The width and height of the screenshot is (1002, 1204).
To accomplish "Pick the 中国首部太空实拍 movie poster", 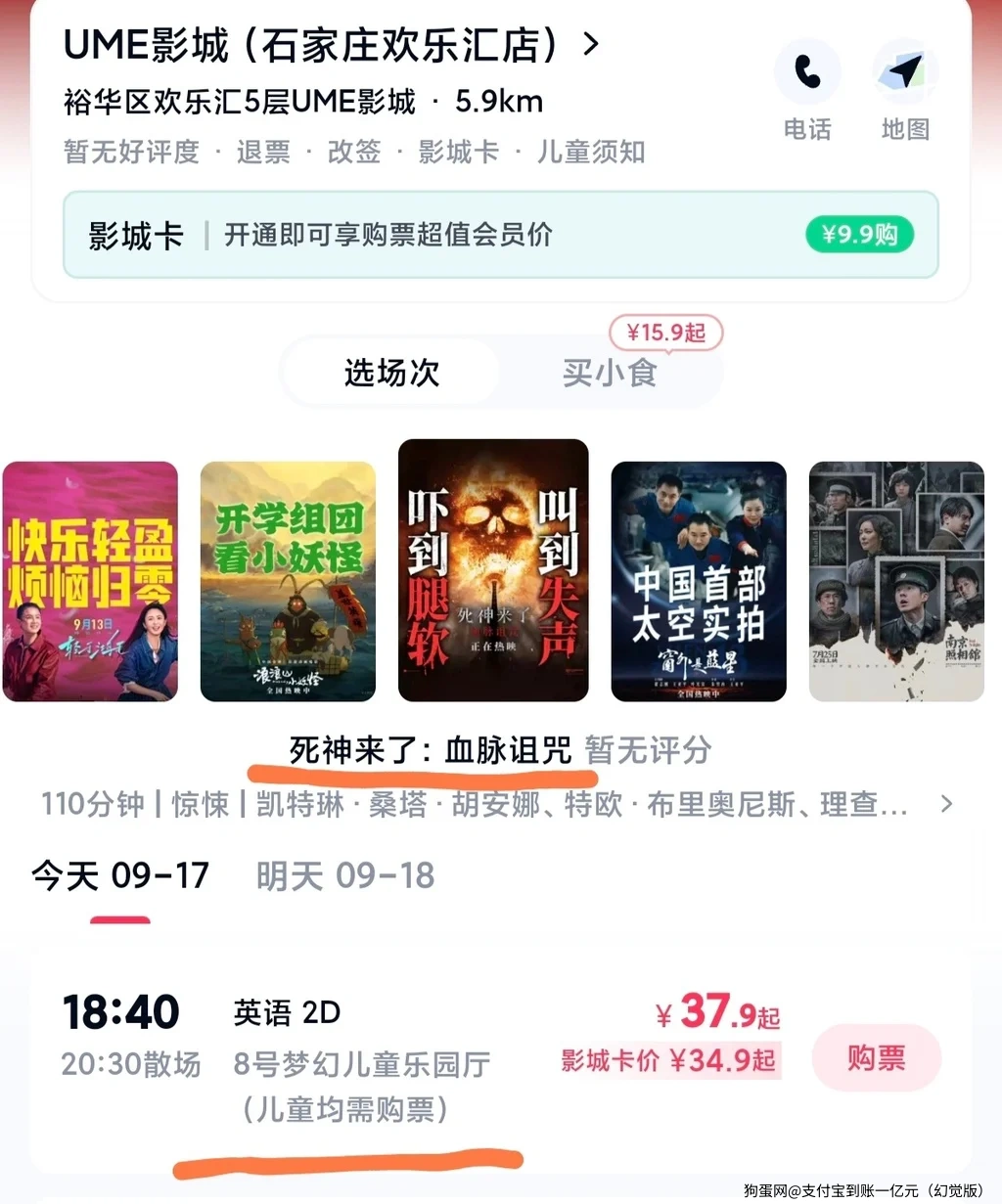I will click(699, 581).
